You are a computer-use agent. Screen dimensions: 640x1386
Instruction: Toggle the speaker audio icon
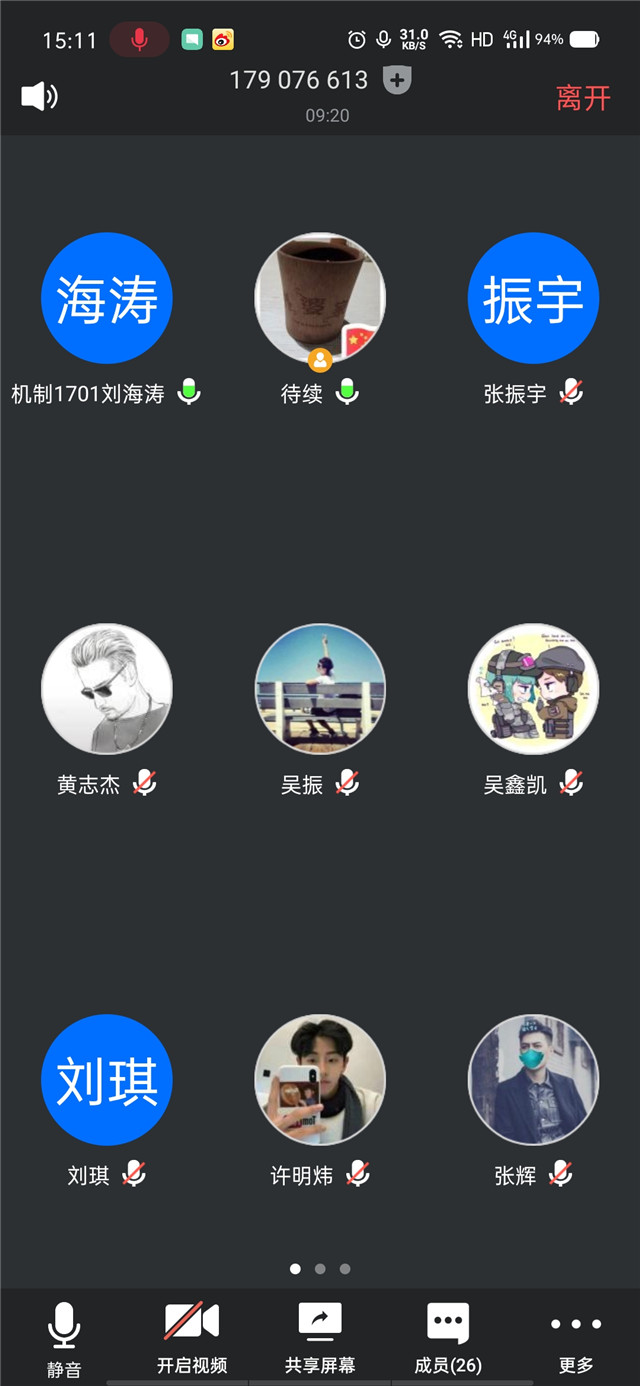pos(39,97)
